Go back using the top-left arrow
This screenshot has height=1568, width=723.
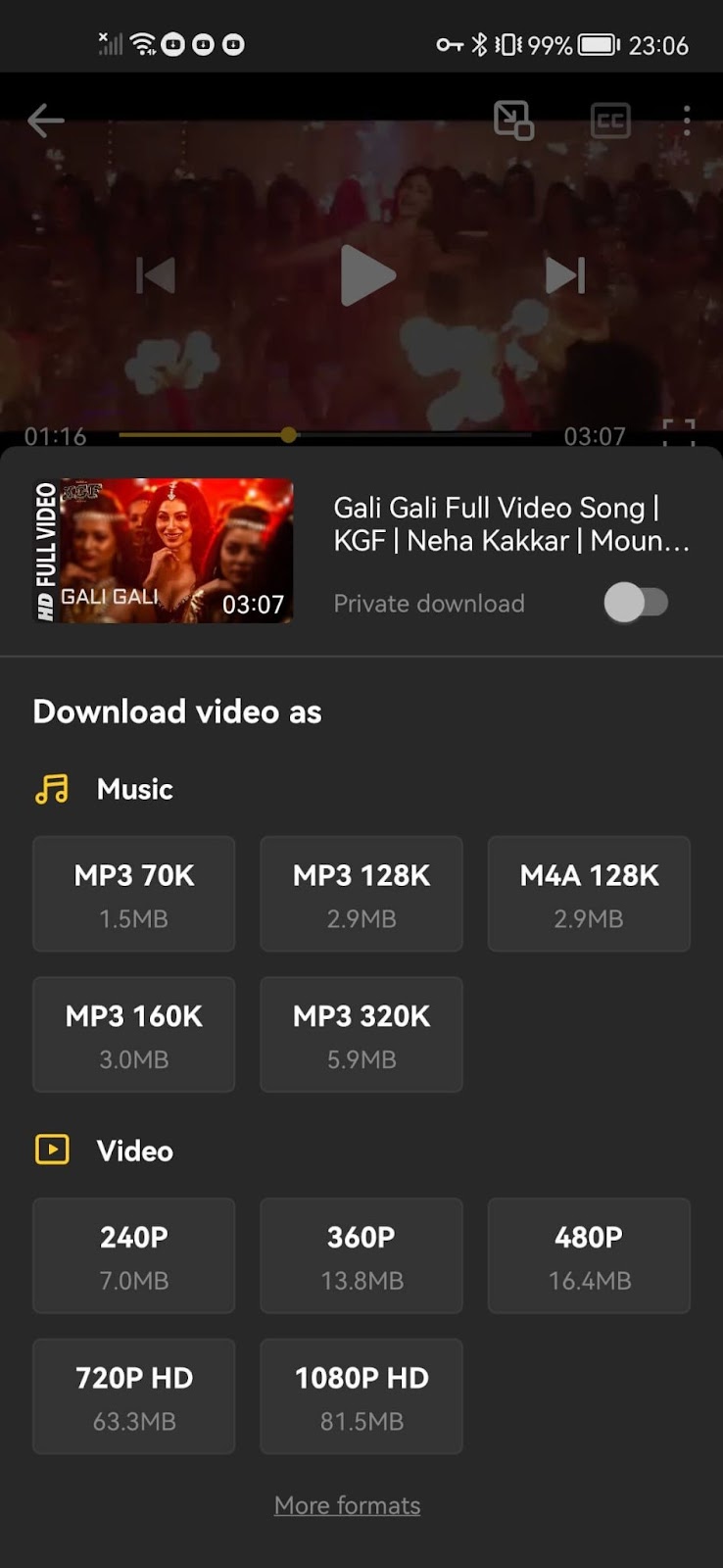click(45, 121)
